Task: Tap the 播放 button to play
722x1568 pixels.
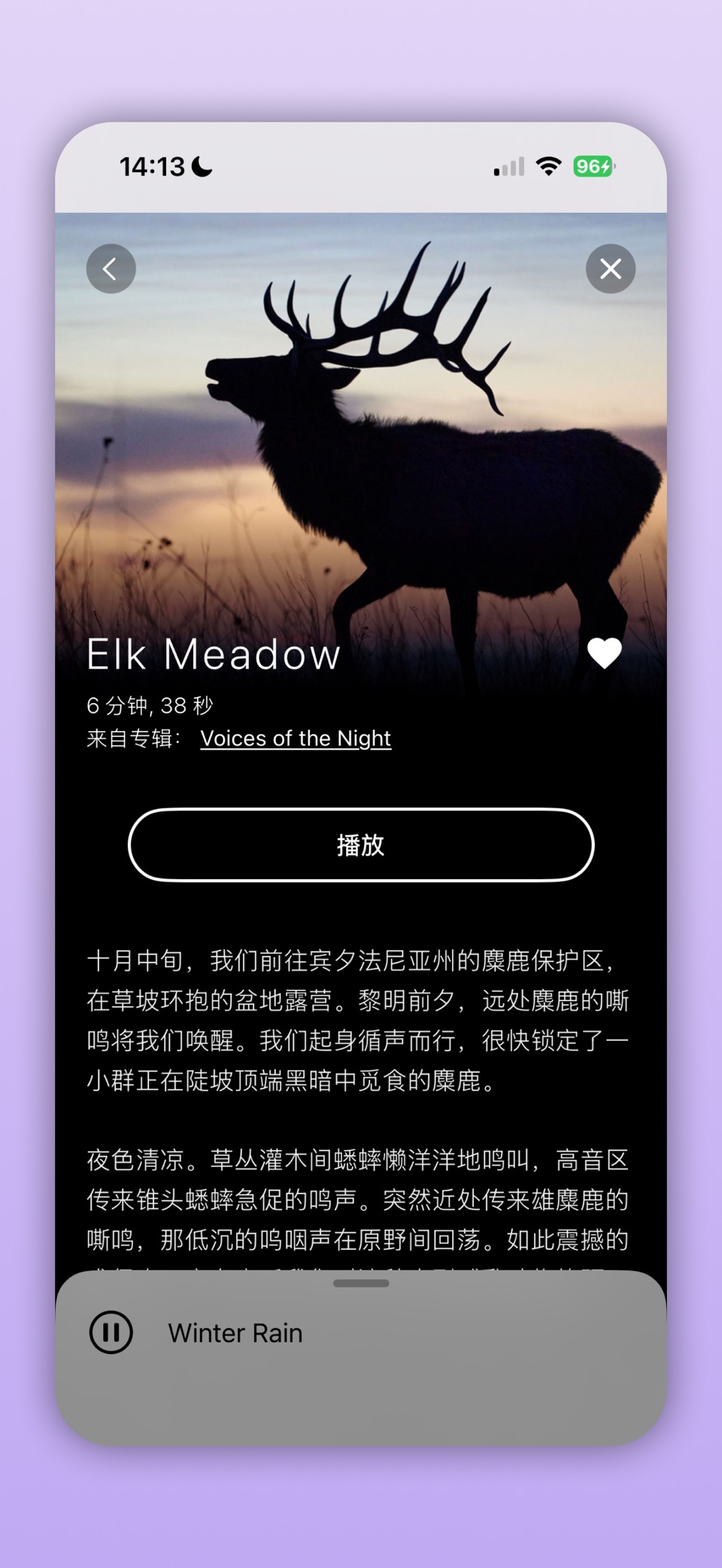Action: pyautogui.click(x=361, y=845)
